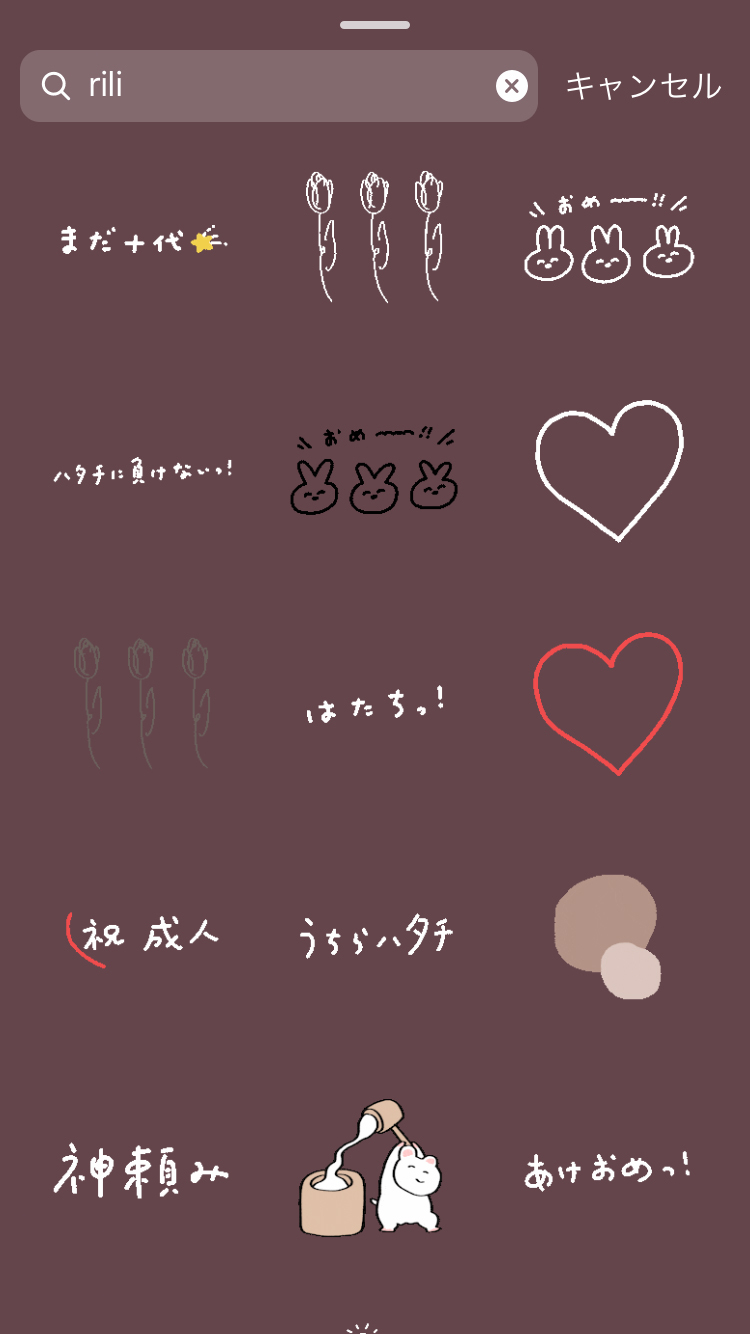Pick the うちらハタチ sticker
This screenshot has height=1334, width=750.
click(x=374, y=938)
